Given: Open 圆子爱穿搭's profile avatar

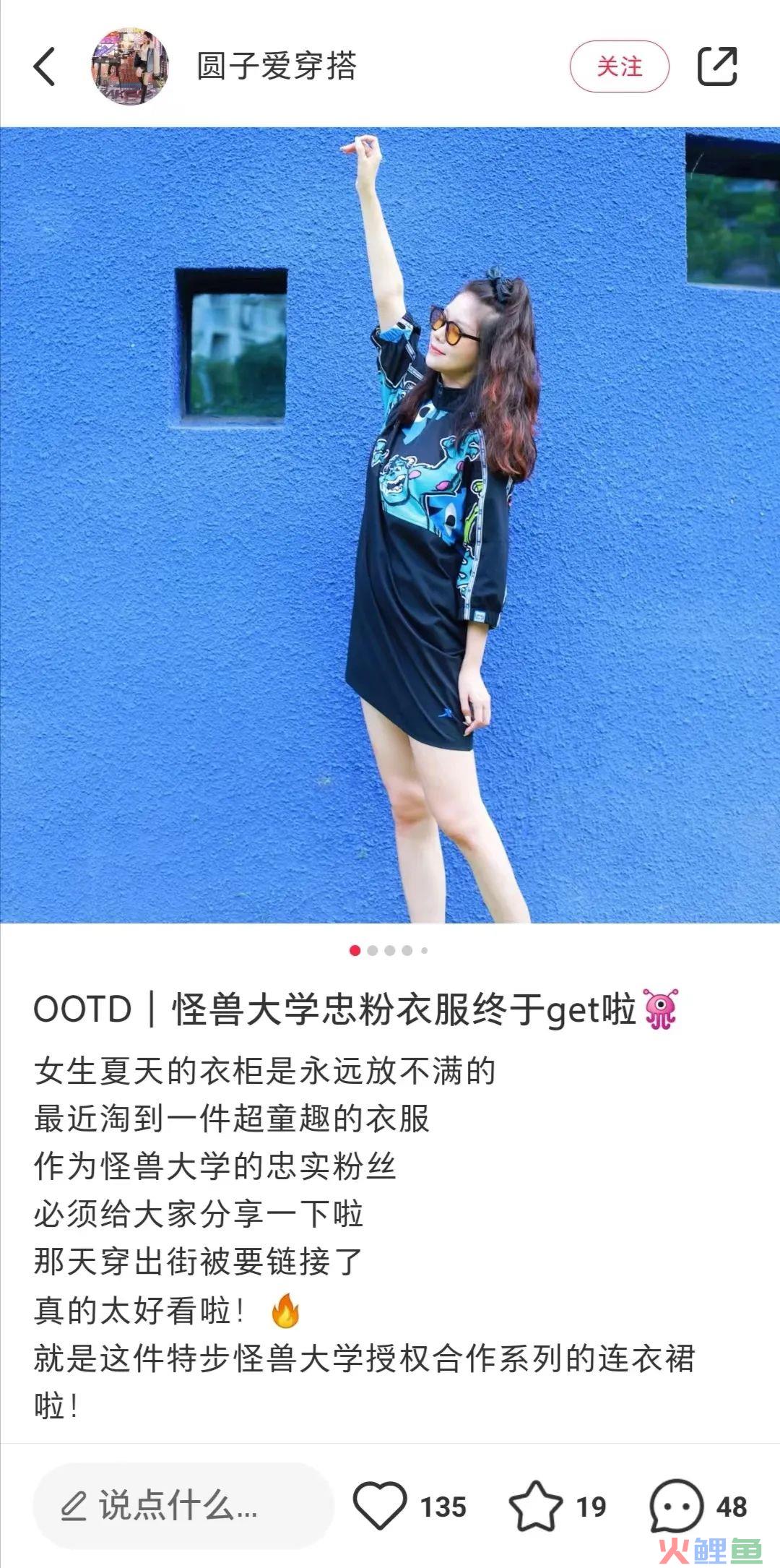Looking at the screenshot, I should 130,66.
